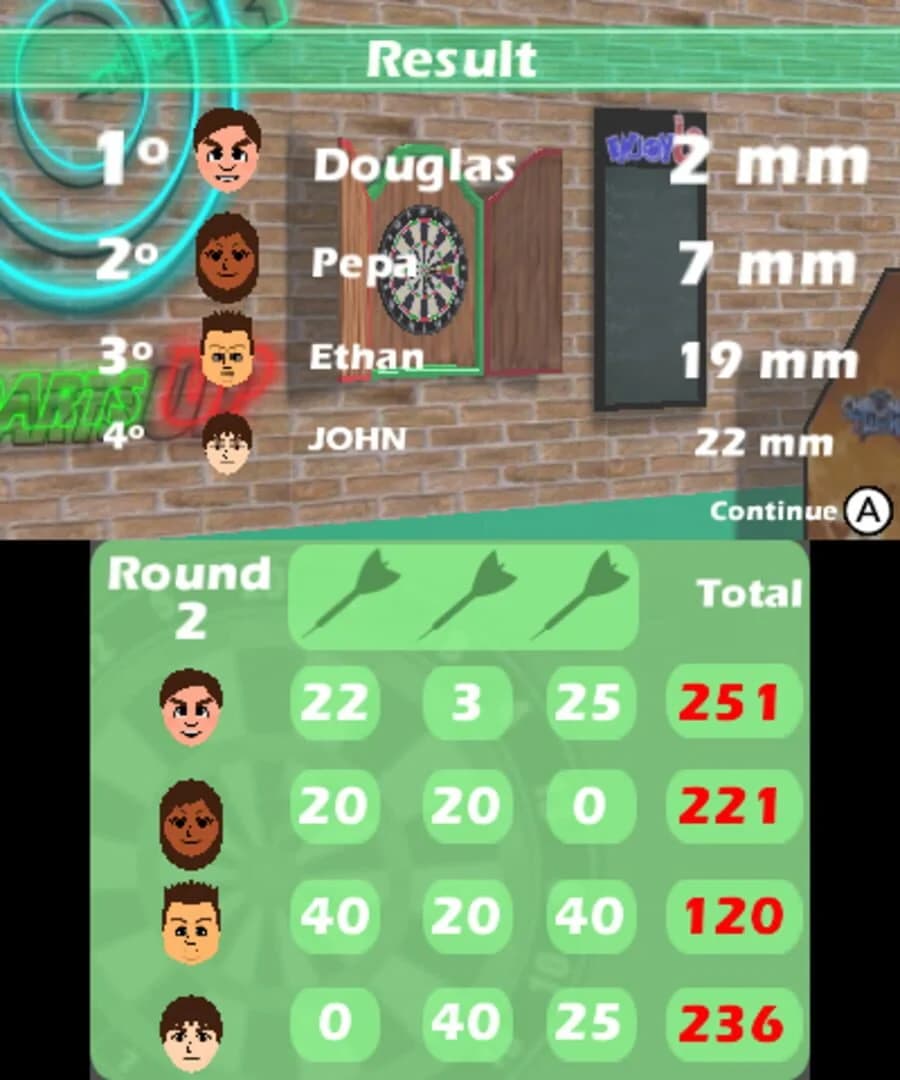Click Douglas's total score of 251
This screenshot has height=1080, width=900.
click(x=734, y=703)
